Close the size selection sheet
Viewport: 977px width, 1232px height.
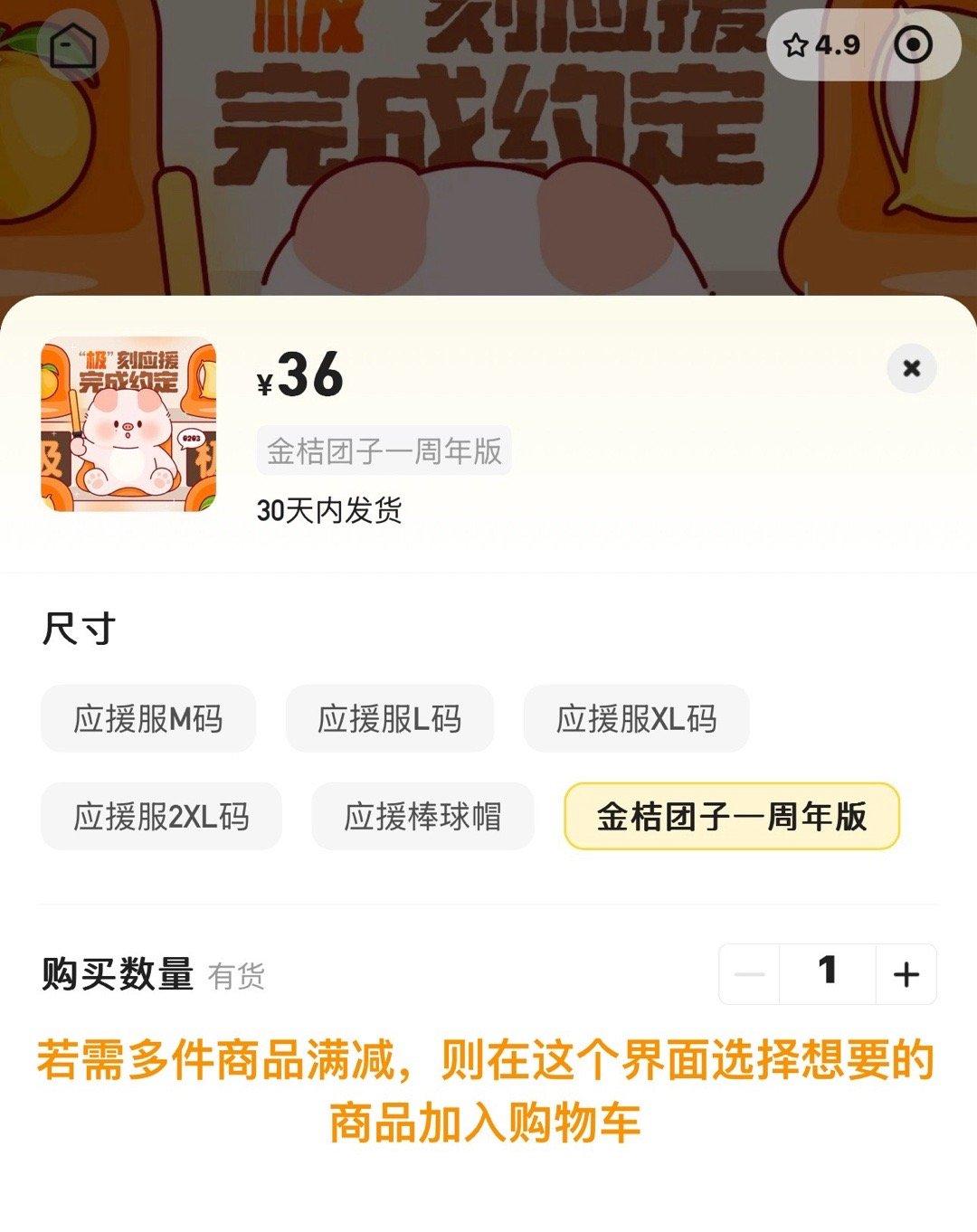coord(911,368)
